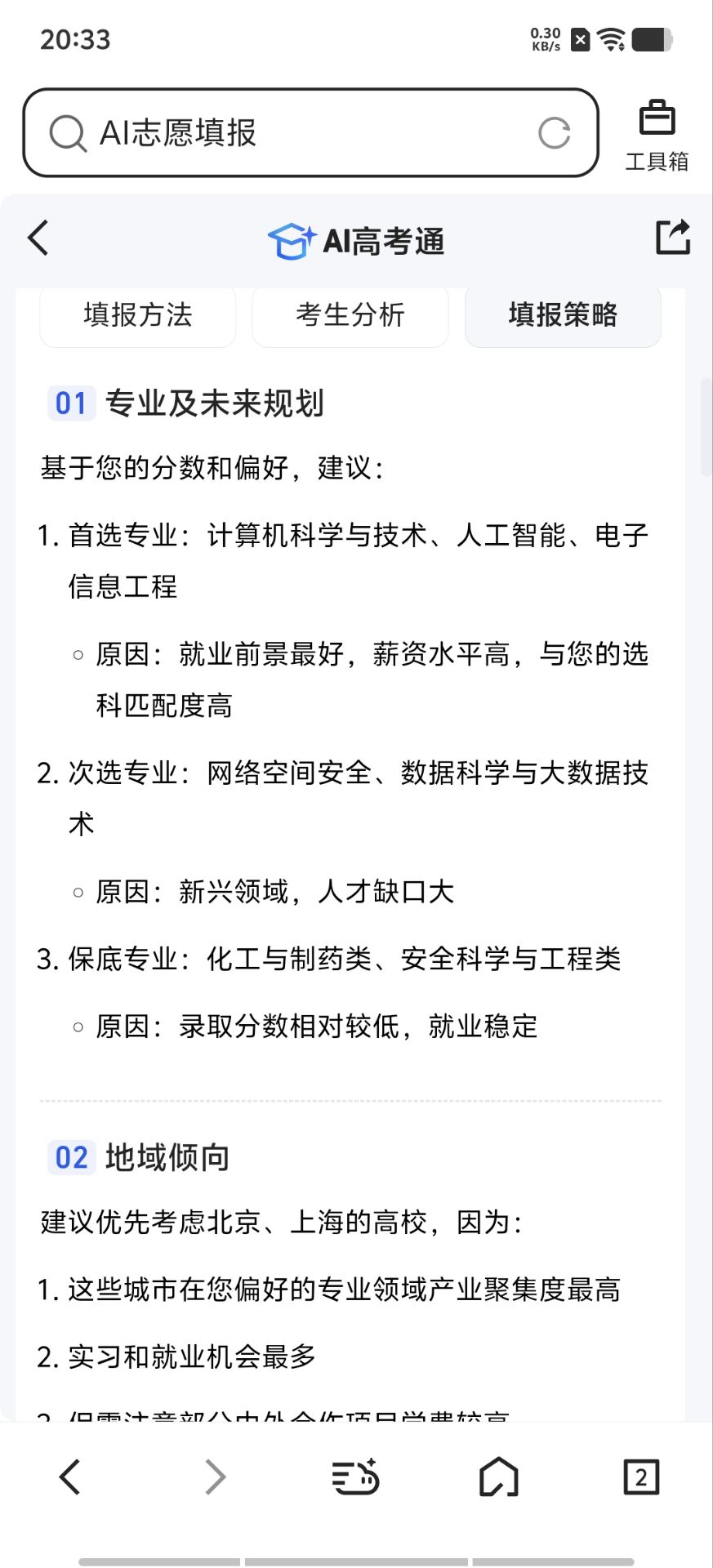The image size is (713, 1568).
Task: Go to the browser home page
Action: 498,1477
